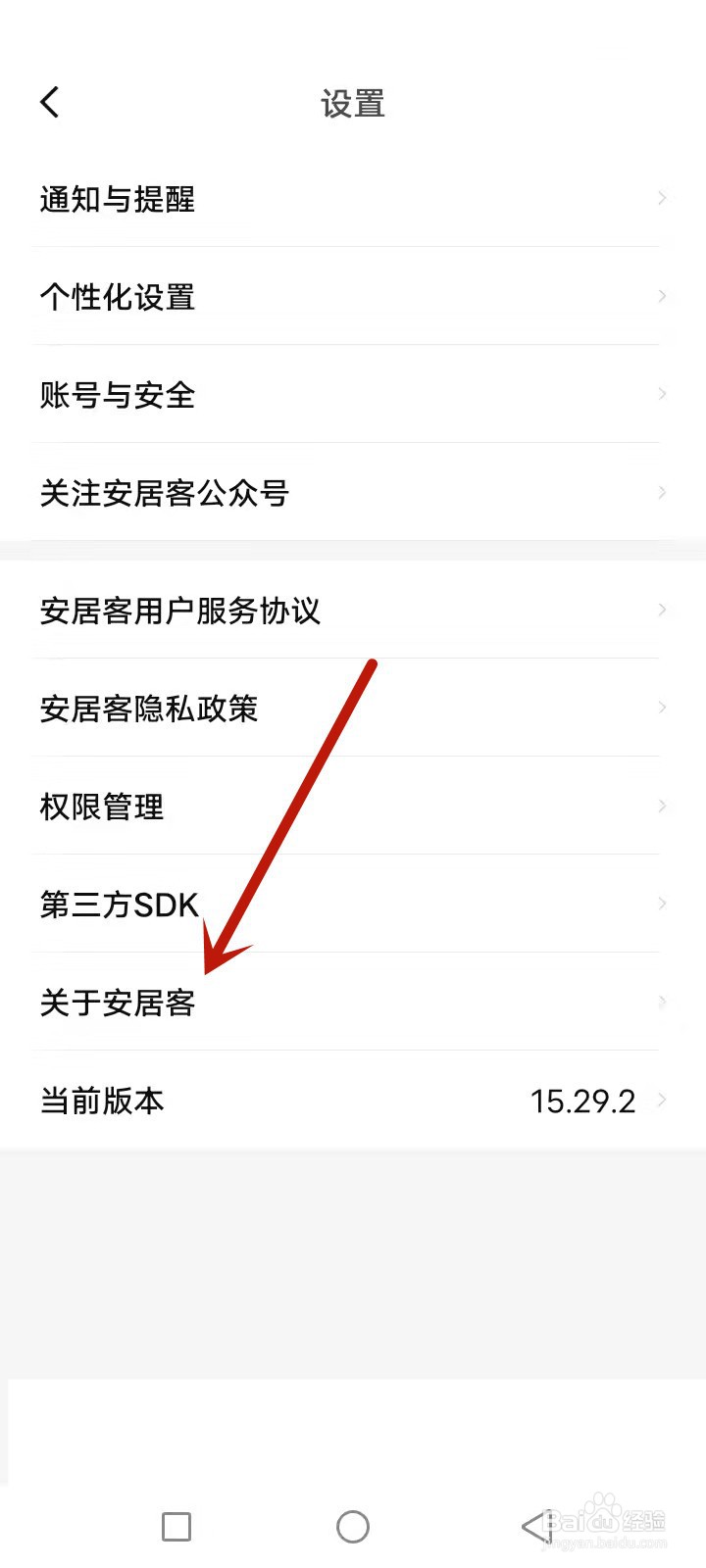Expand the chevron beside 第三方SDK
This screenshot has height=1568, width=706.
click(663, 904)
